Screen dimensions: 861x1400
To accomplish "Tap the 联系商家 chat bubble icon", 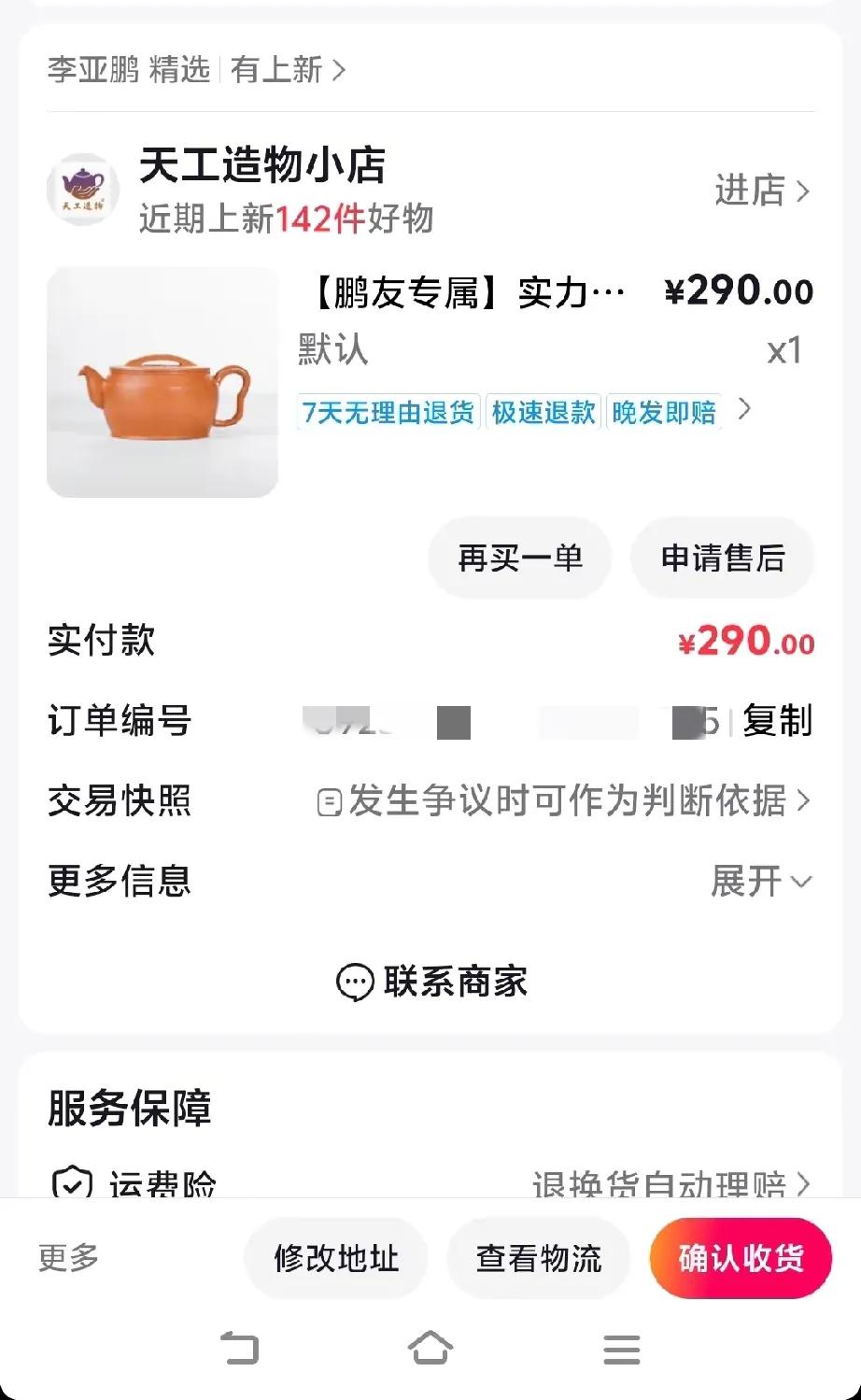I will [x=353, y=982].
